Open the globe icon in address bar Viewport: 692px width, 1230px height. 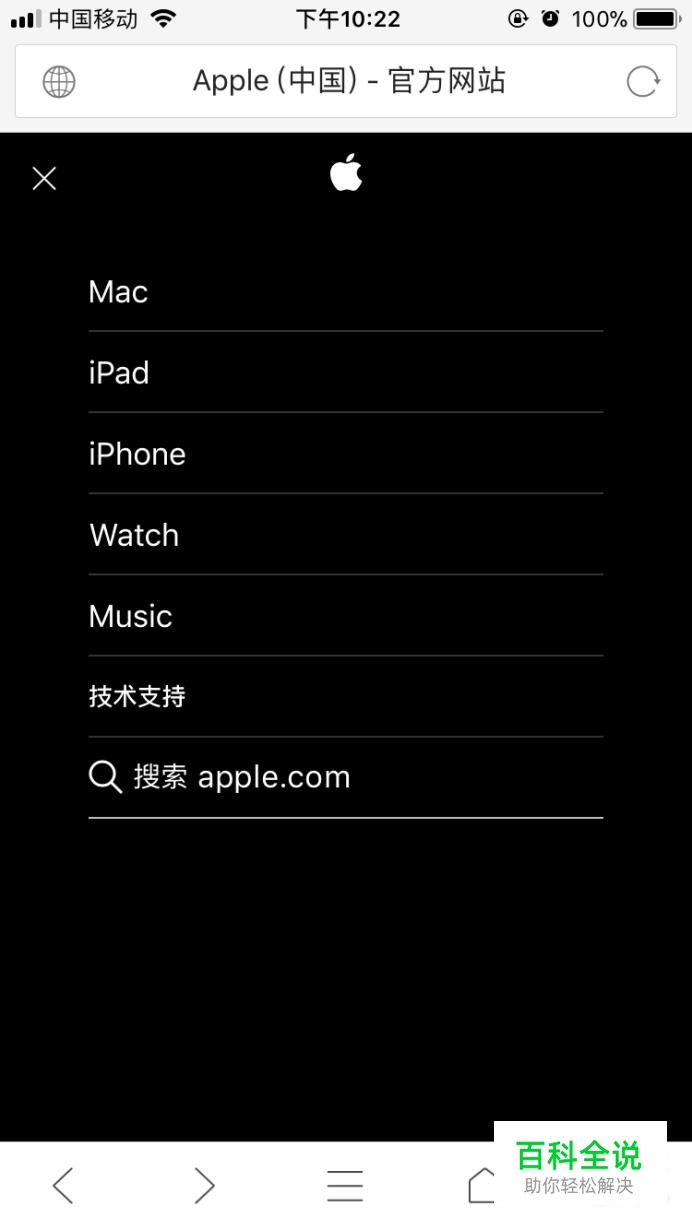pos(59,81)
